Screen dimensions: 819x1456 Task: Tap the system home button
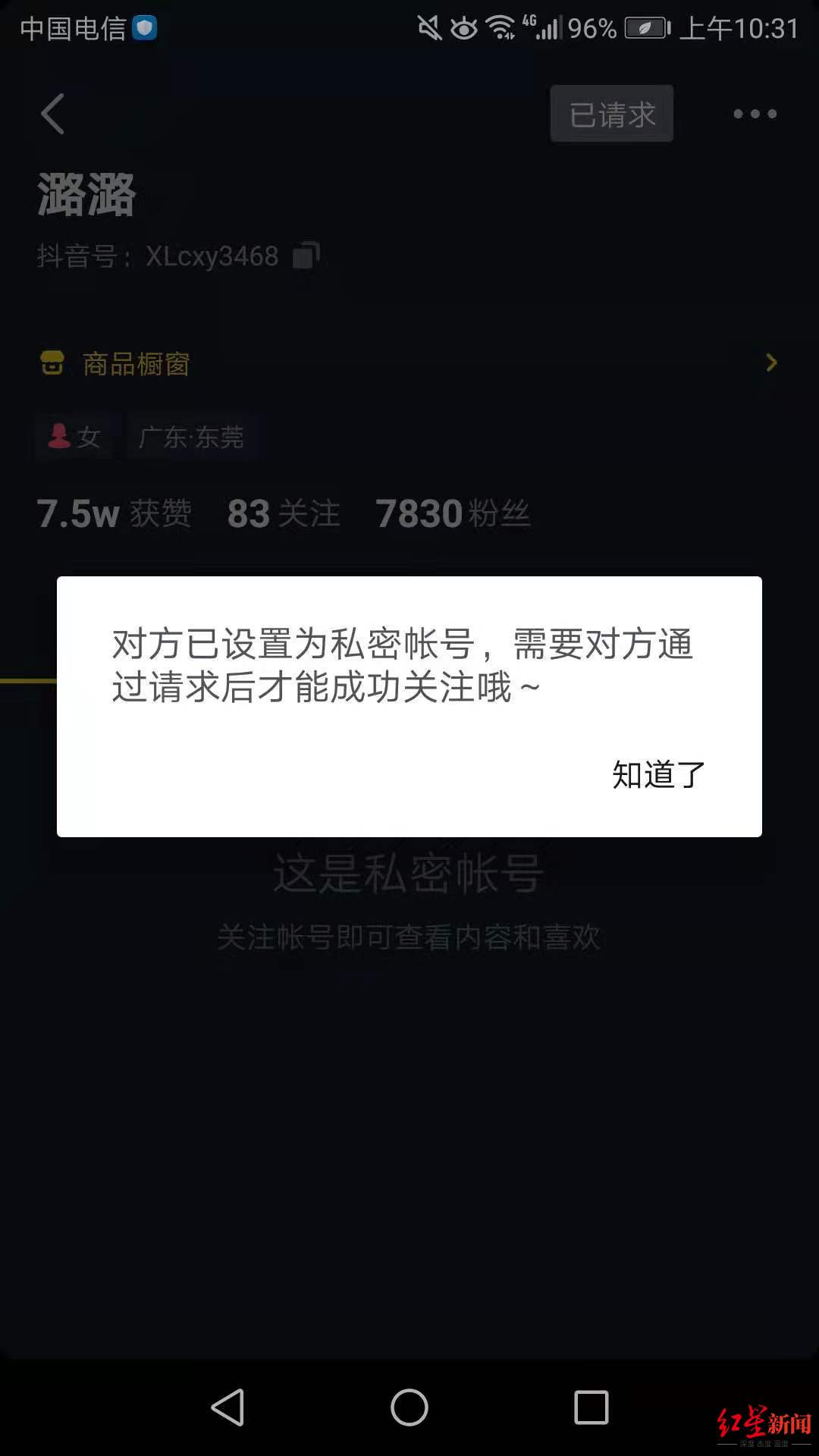(409, 1407)
